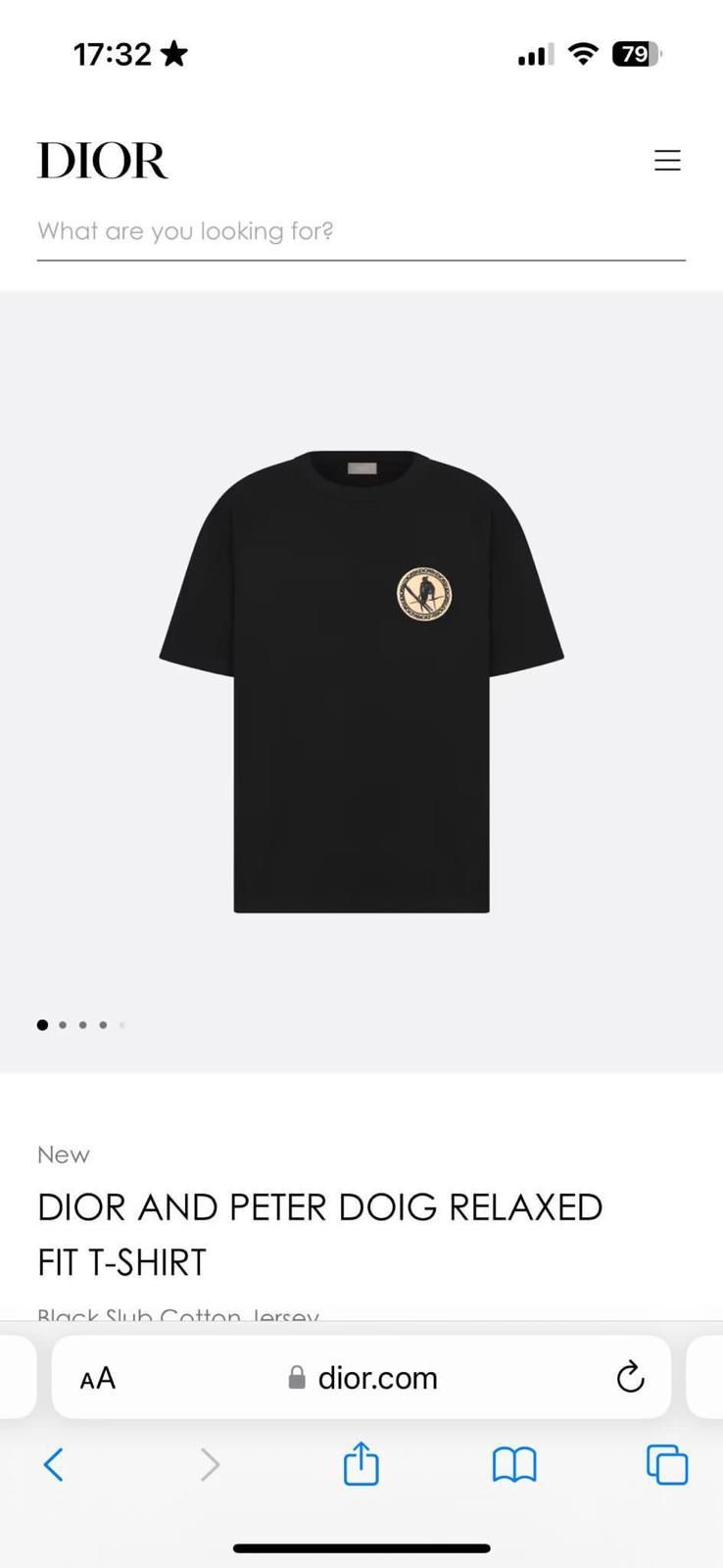The width and height of the screenshot is (723, 1568).
Task: Open the AA text size options
Action: pos(98,1377)
